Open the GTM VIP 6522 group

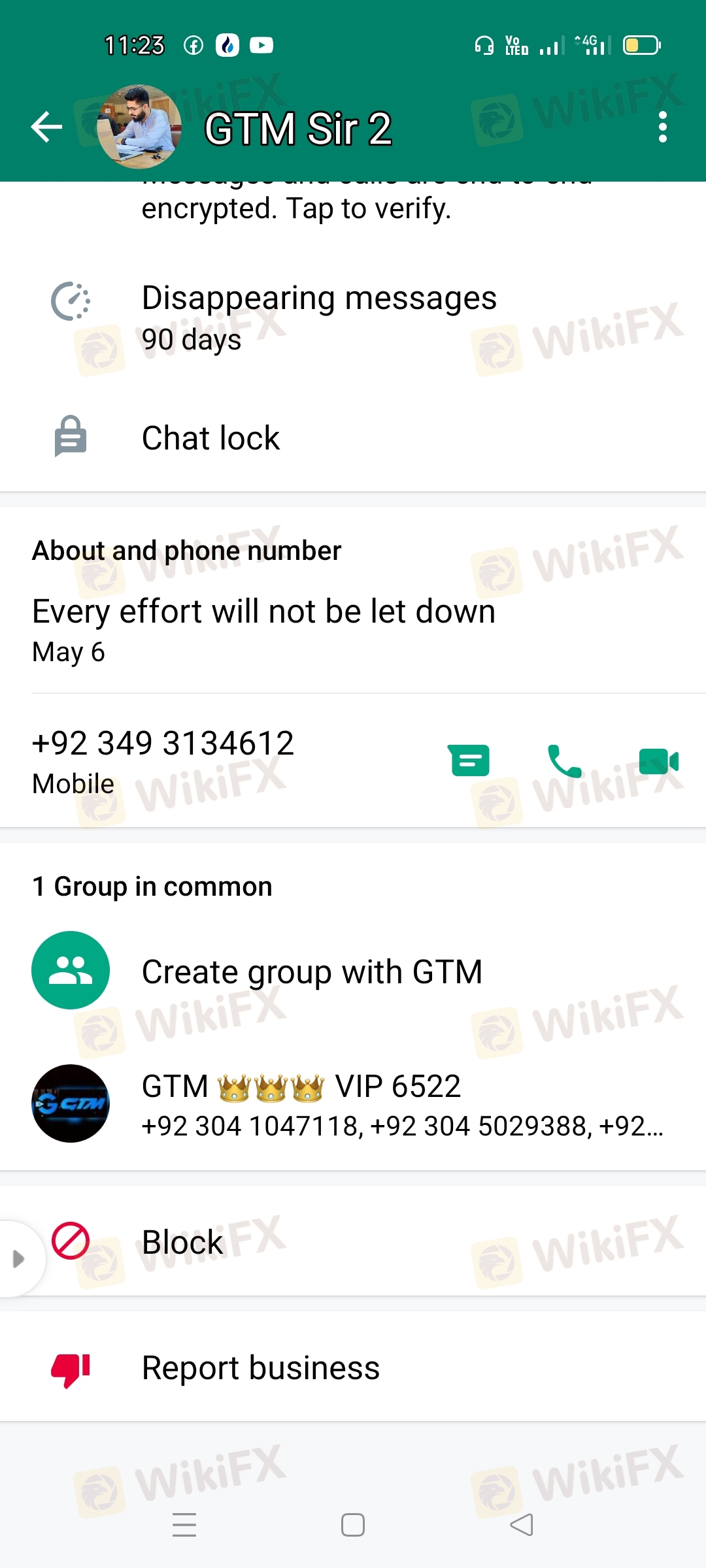pos(353,1103)
